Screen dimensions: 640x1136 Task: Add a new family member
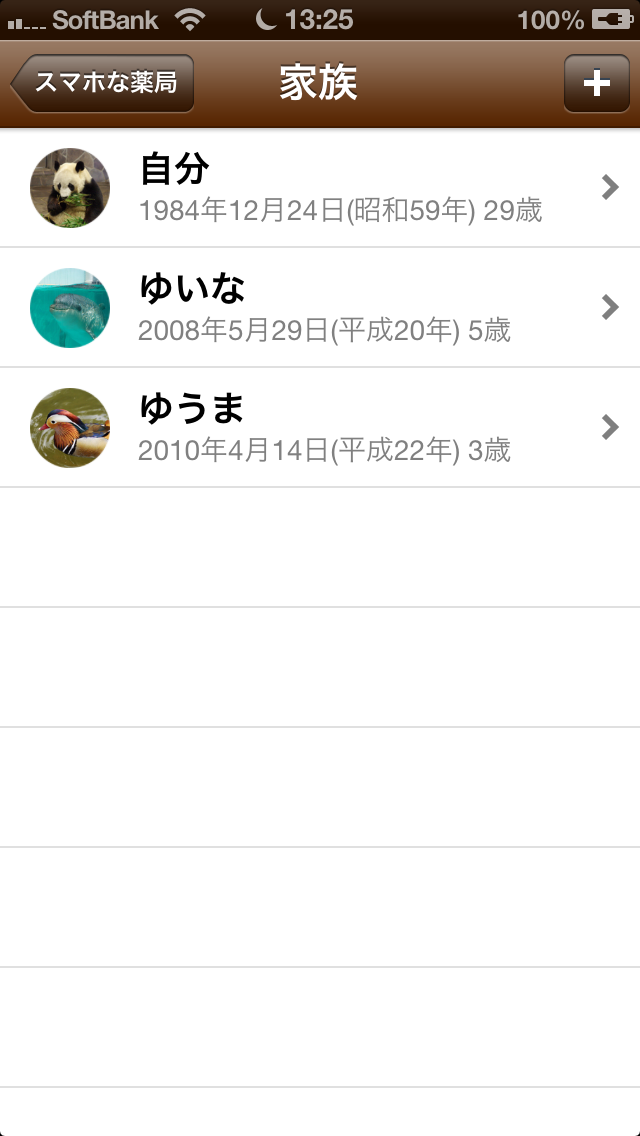[x=596, y=83]
